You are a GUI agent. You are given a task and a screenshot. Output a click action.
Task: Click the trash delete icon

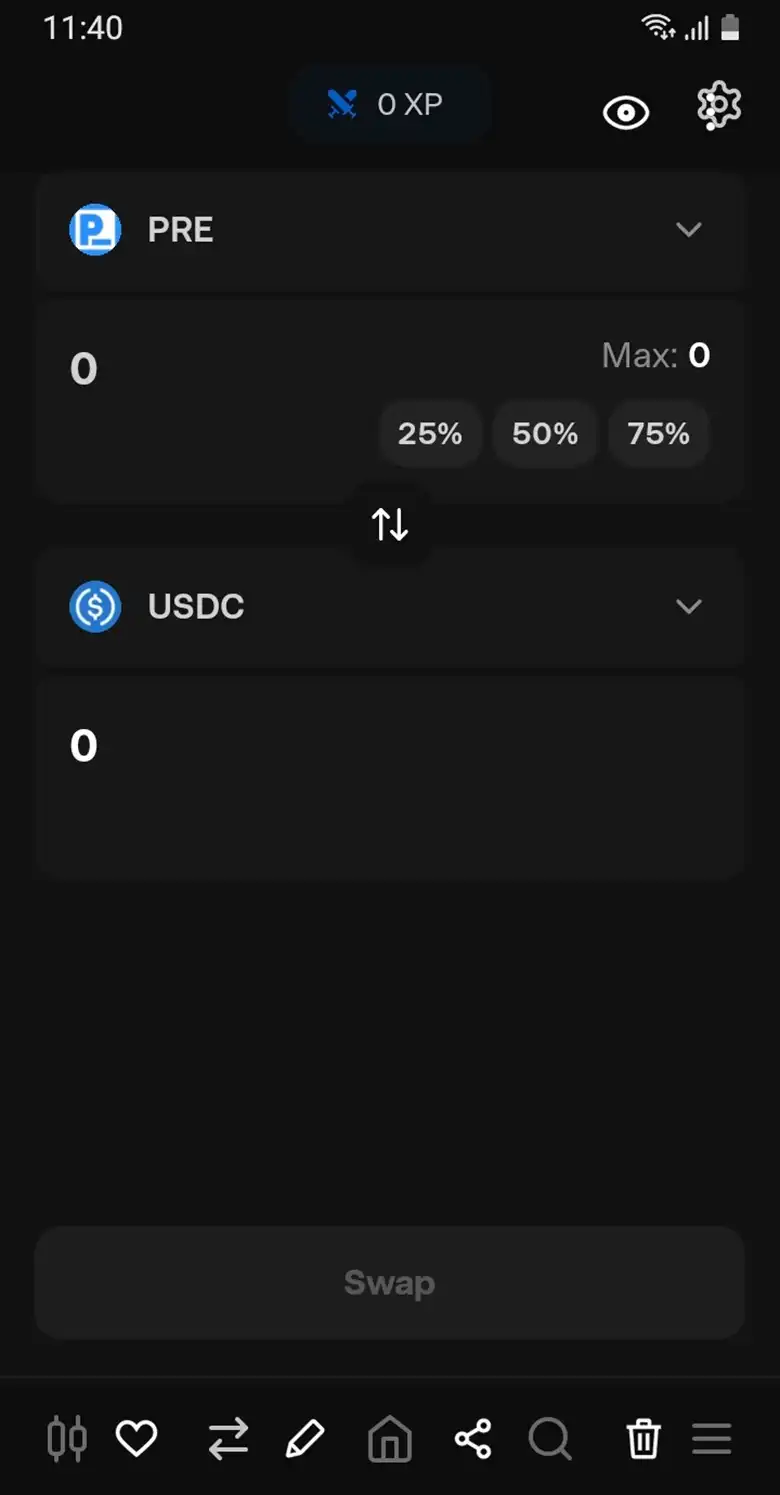[x=643, y=1439]
